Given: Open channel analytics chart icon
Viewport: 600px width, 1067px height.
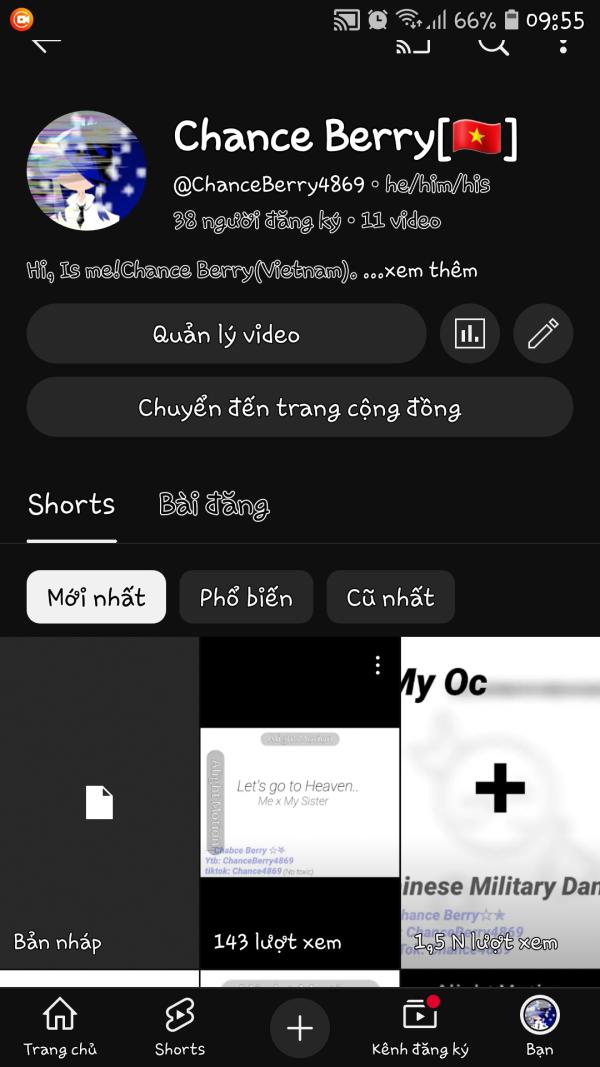Looking at the screenshot, I should click(x=469, y=334).
